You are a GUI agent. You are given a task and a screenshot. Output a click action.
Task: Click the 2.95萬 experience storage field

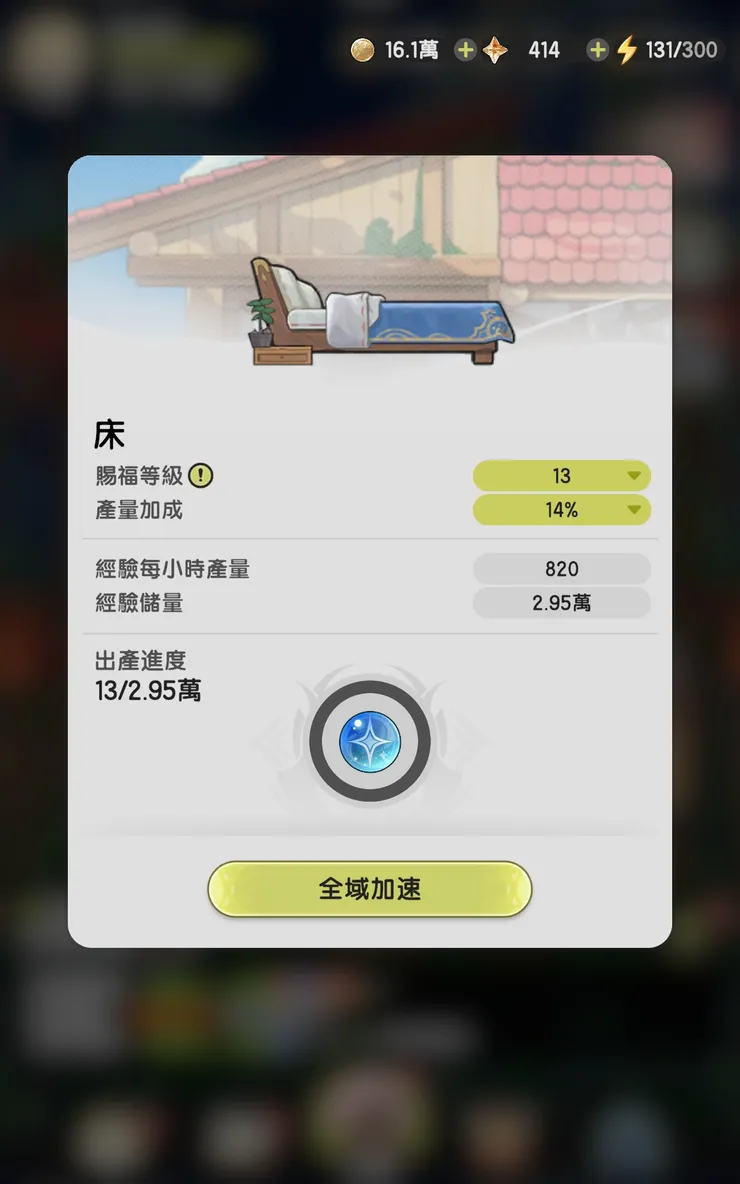(x=562, y=603)
